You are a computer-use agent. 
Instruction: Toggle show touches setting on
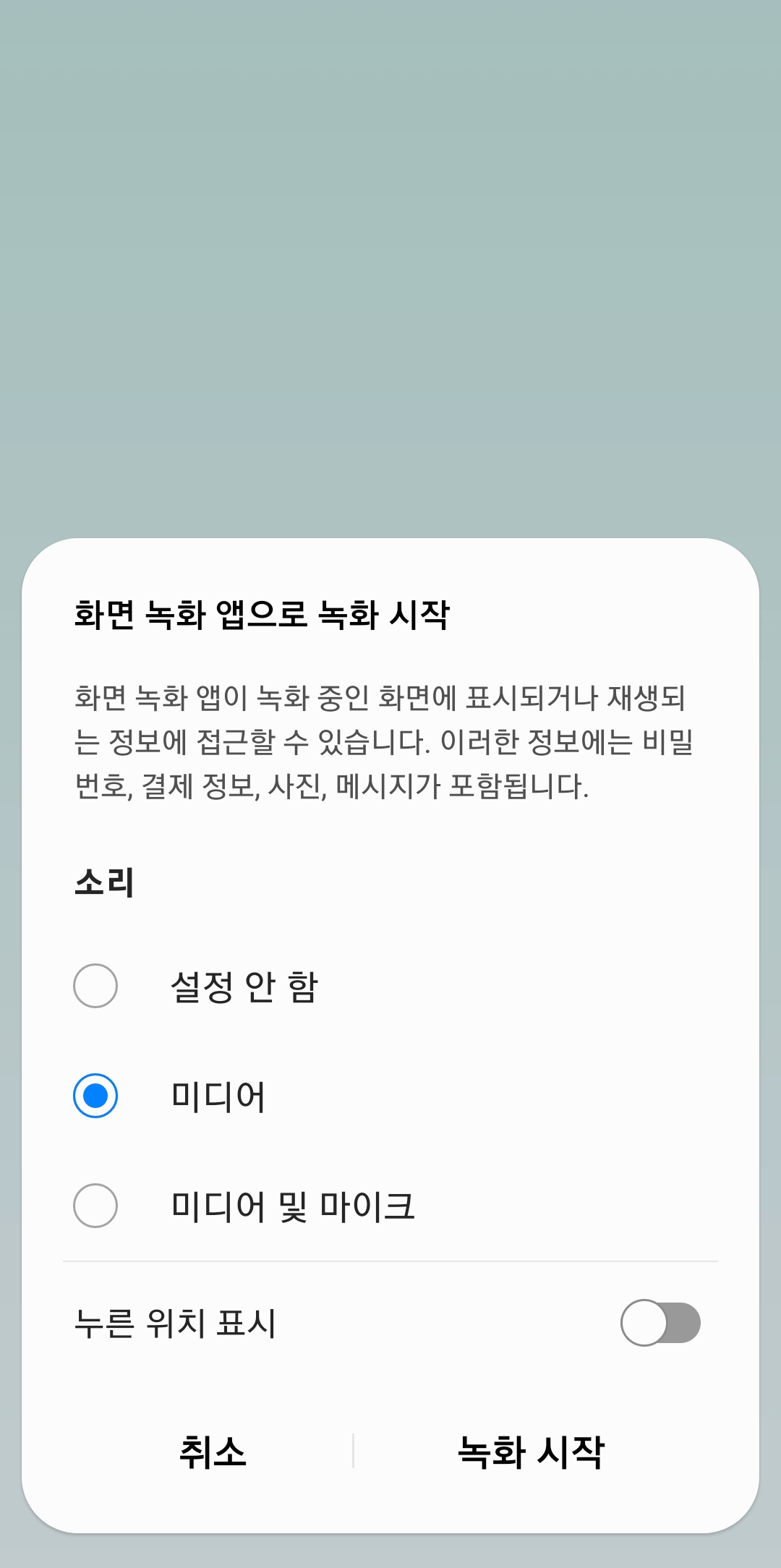pyautogui.click(x=662, y=1318)
